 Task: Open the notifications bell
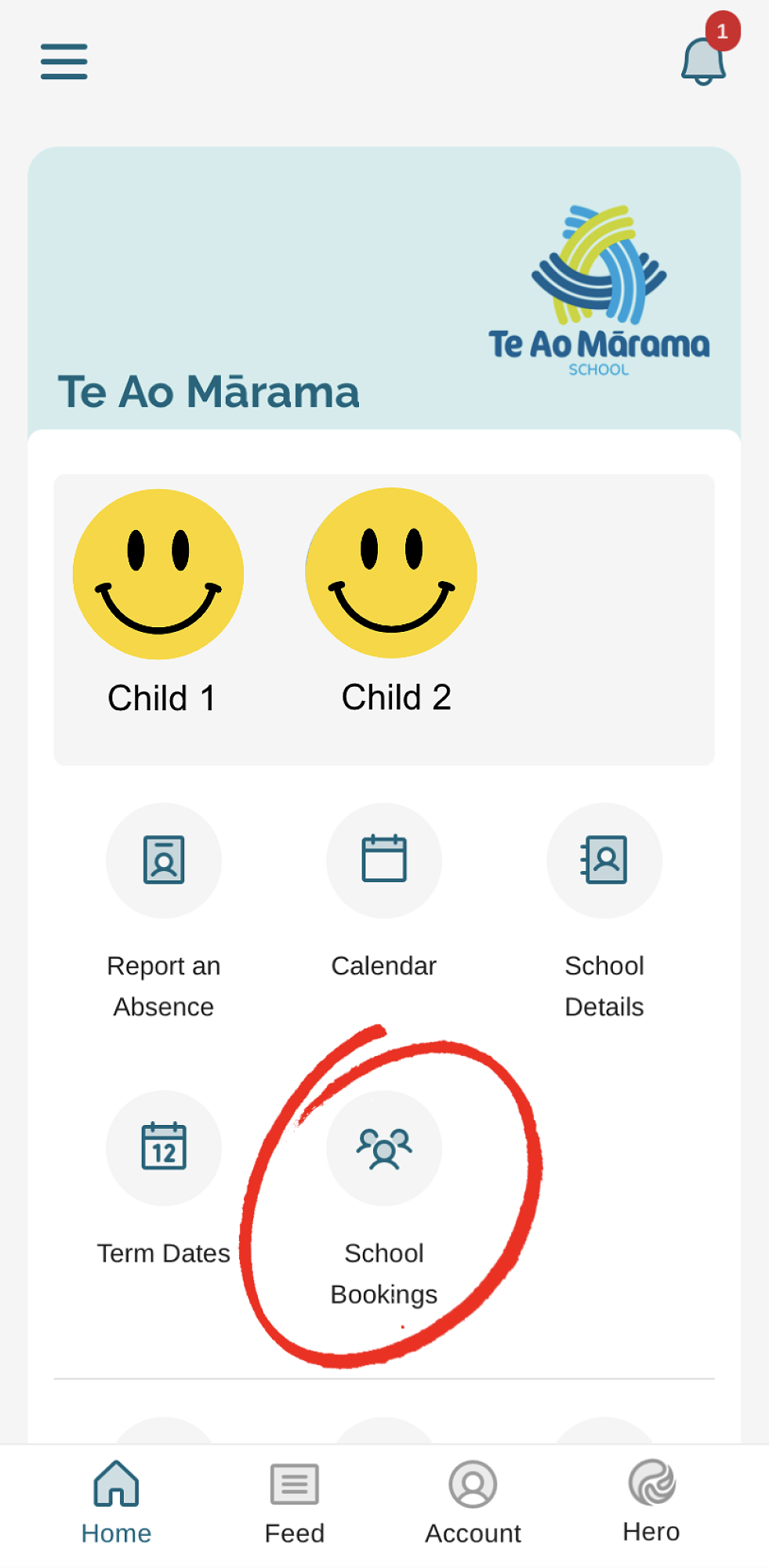(703, 61)
